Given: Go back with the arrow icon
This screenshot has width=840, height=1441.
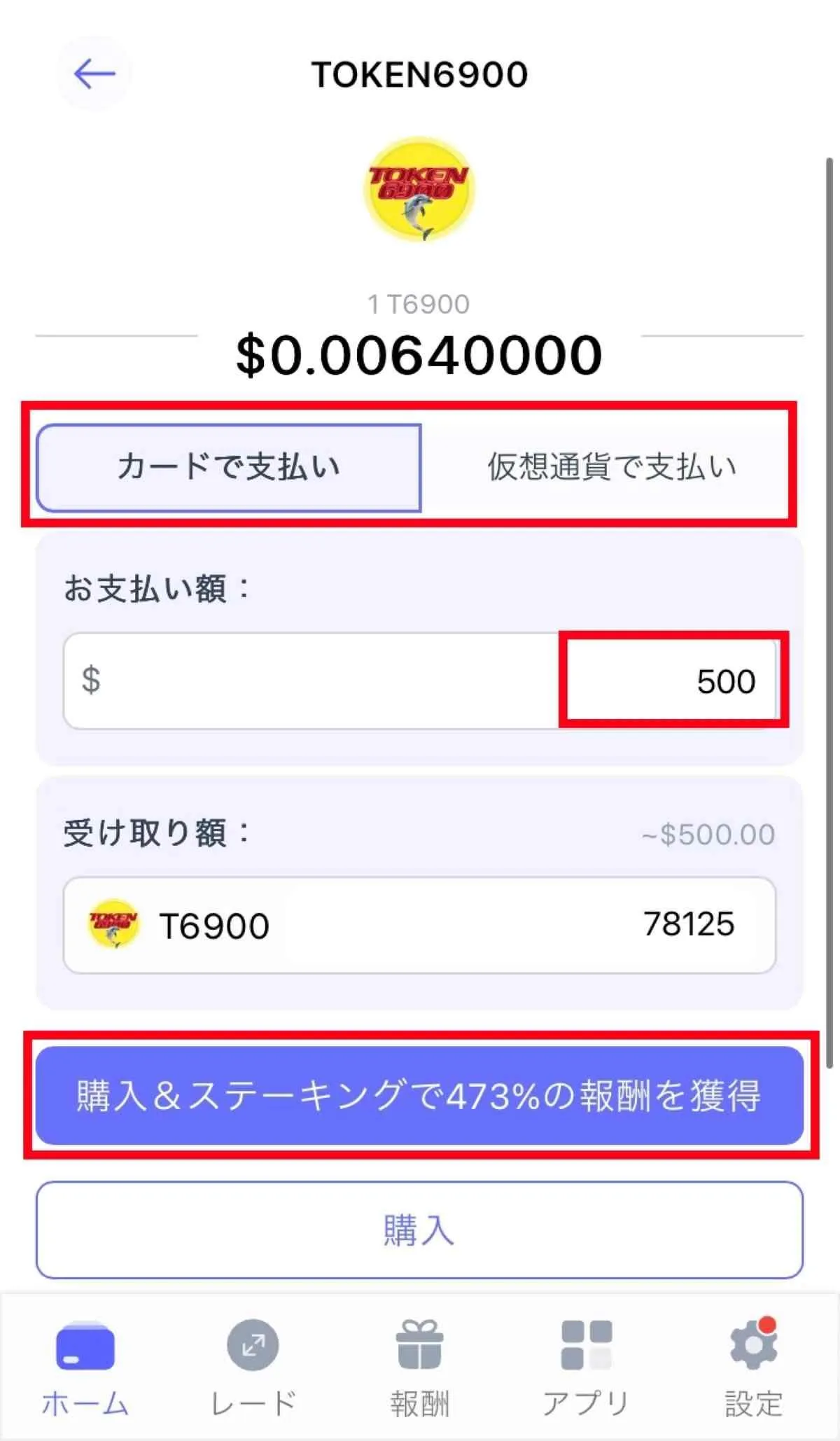Looking at the screenshot, I should pos(94,74).
